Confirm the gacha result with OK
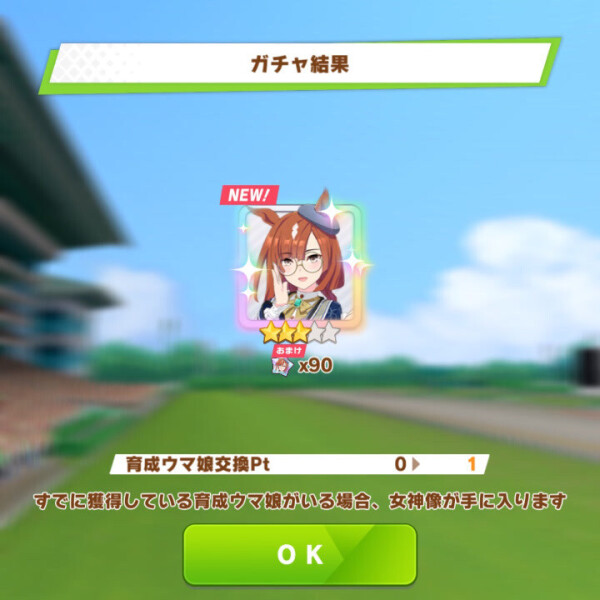Screen dimensions: 600x600 [299, 555]
